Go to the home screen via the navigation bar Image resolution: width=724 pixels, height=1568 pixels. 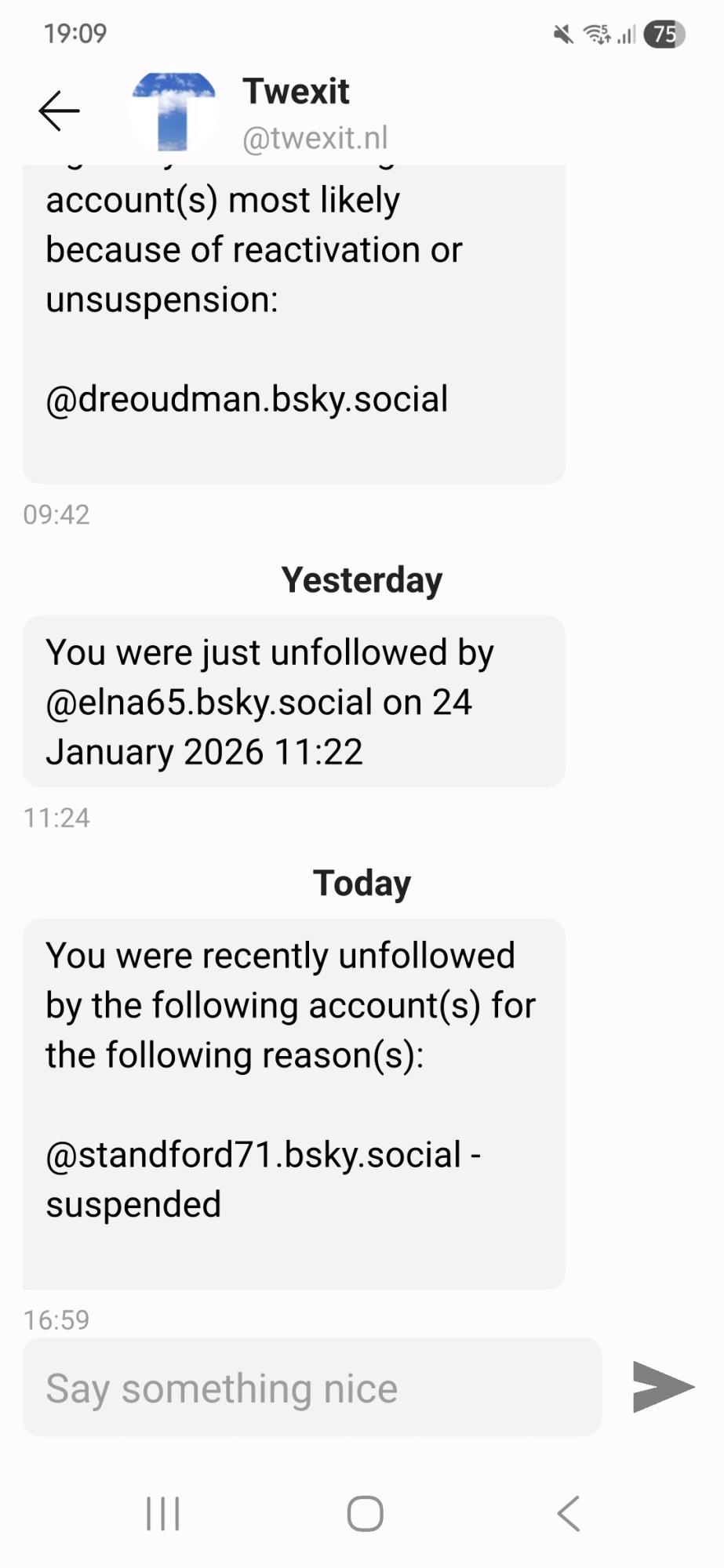click(x=365, y=1513)
